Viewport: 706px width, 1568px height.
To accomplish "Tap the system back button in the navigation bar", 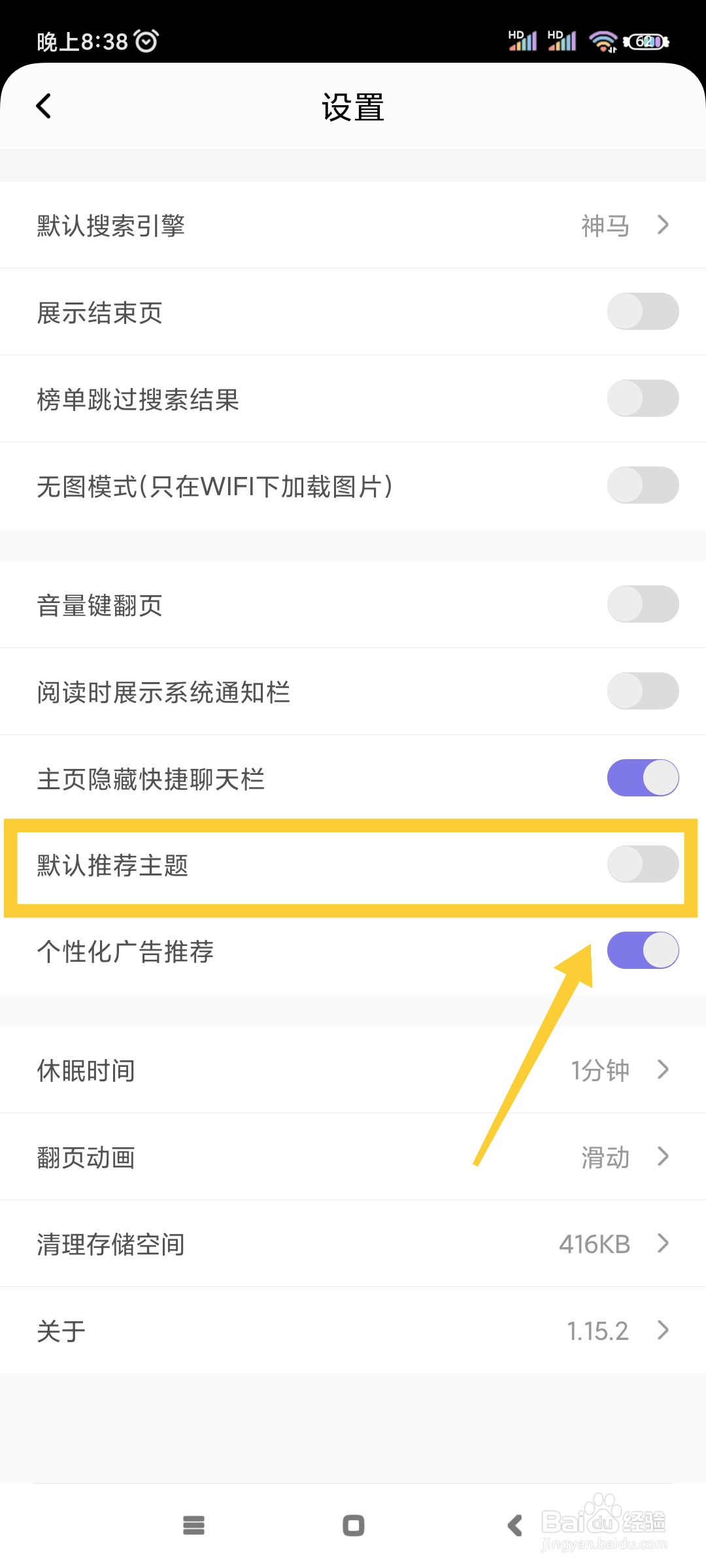I will tap(514, 1526).
